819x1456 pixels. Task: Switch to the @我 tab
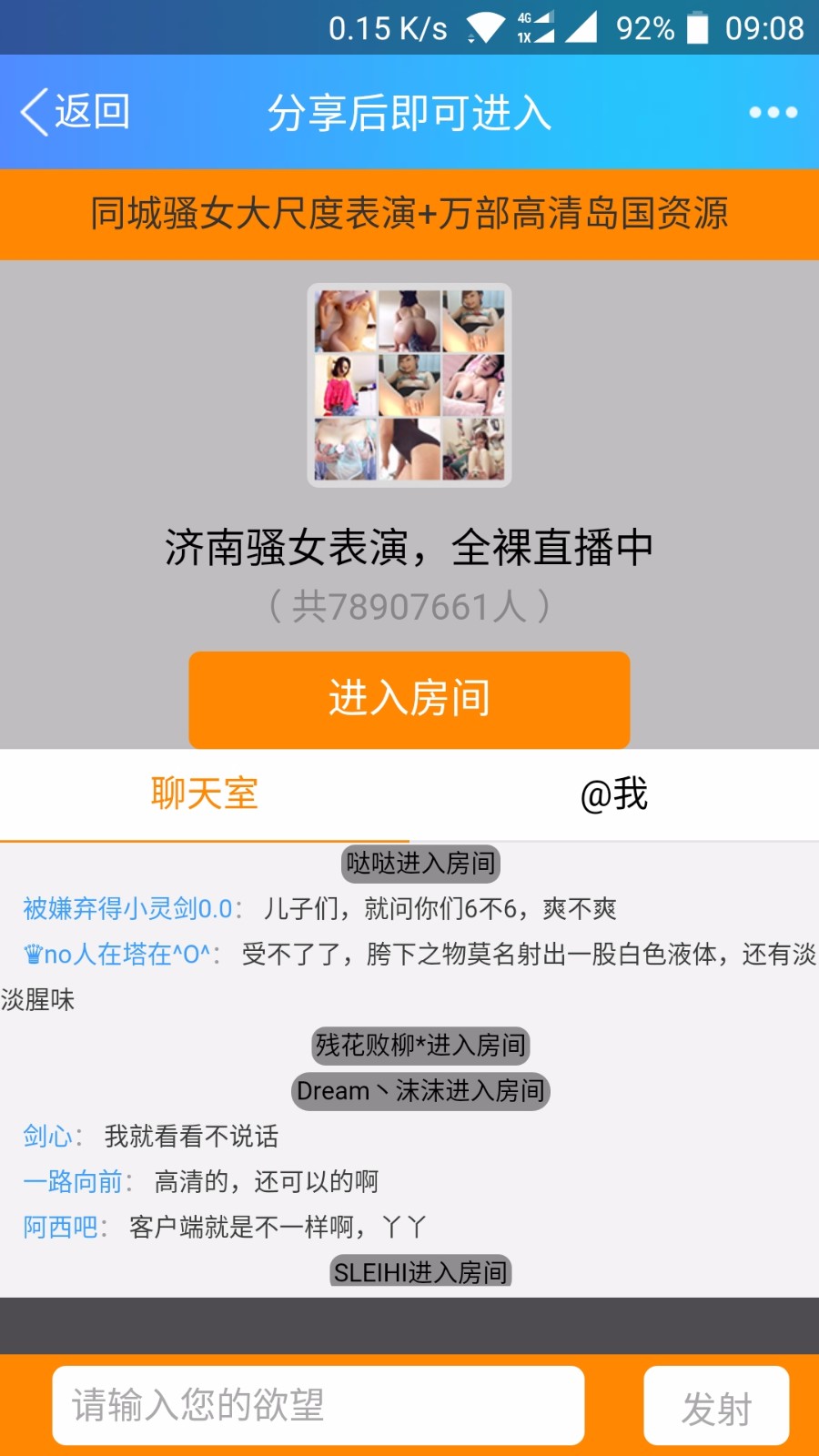coord(614,794)
